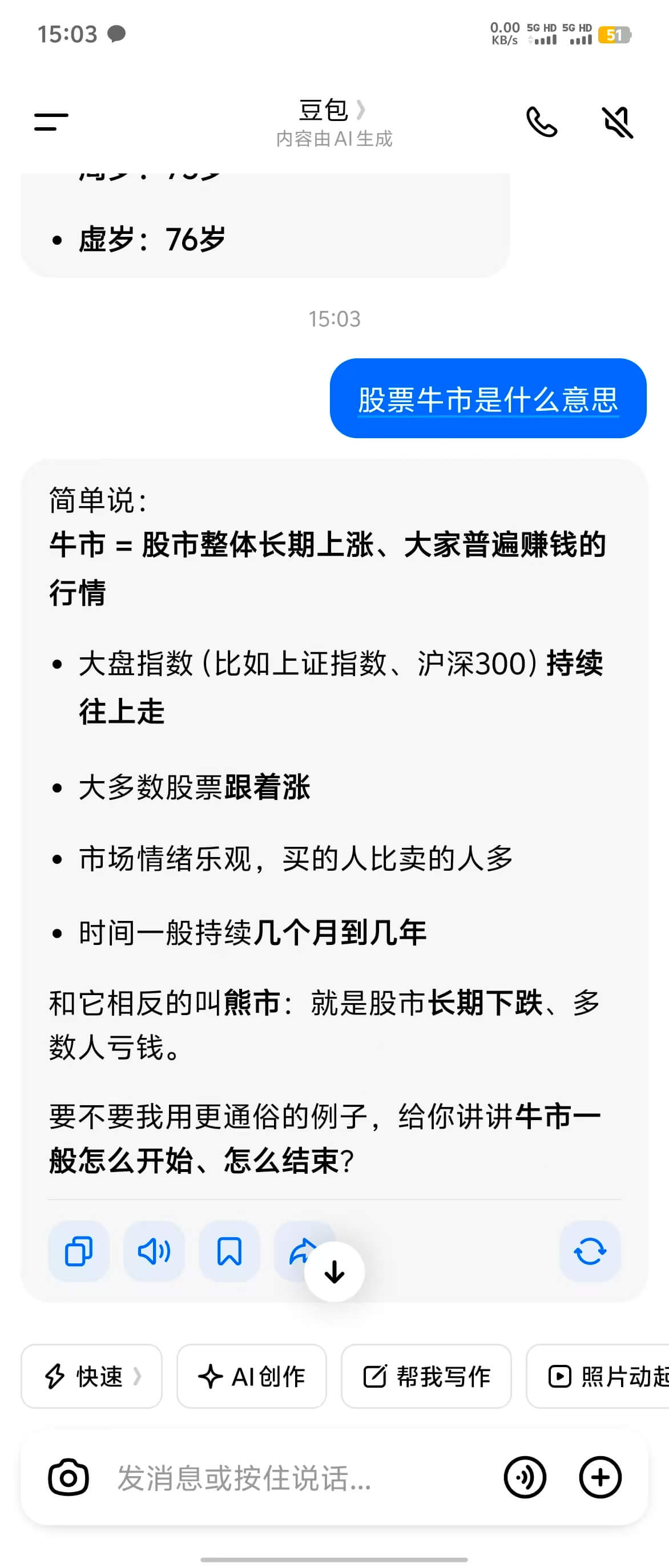This screenshot has height=1568, width=669.
Task: Bookmark this answer
Action: pyautogui.click(x=229, y=1251)
